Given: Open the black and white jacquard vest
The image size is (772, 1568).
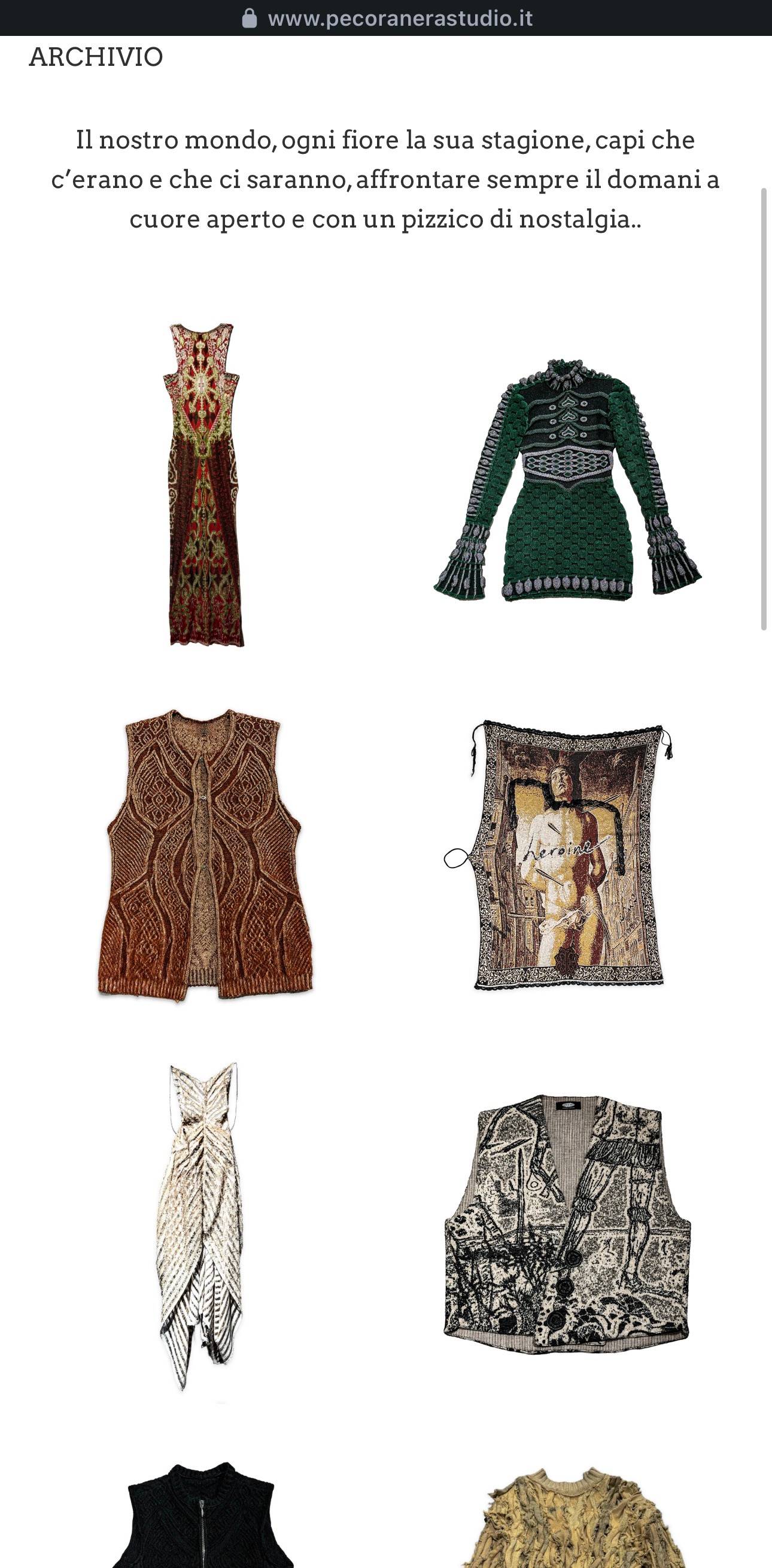Looking at the screenshot, I should [x=567, y=1224].
